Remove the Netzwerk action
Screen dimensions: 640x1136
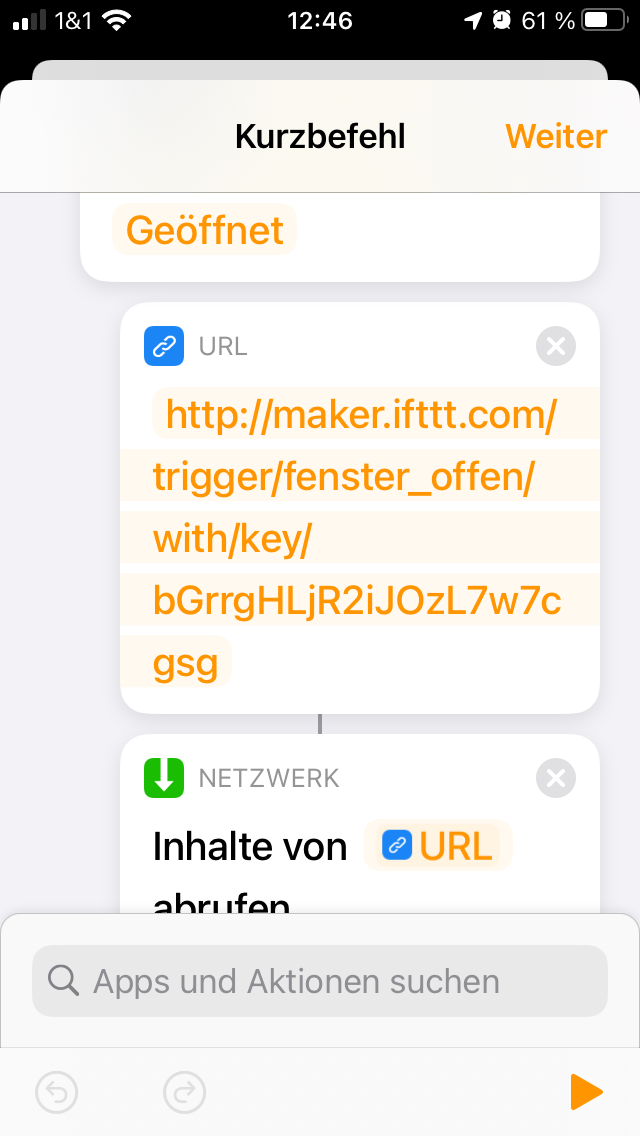click(x=556, y=777)
